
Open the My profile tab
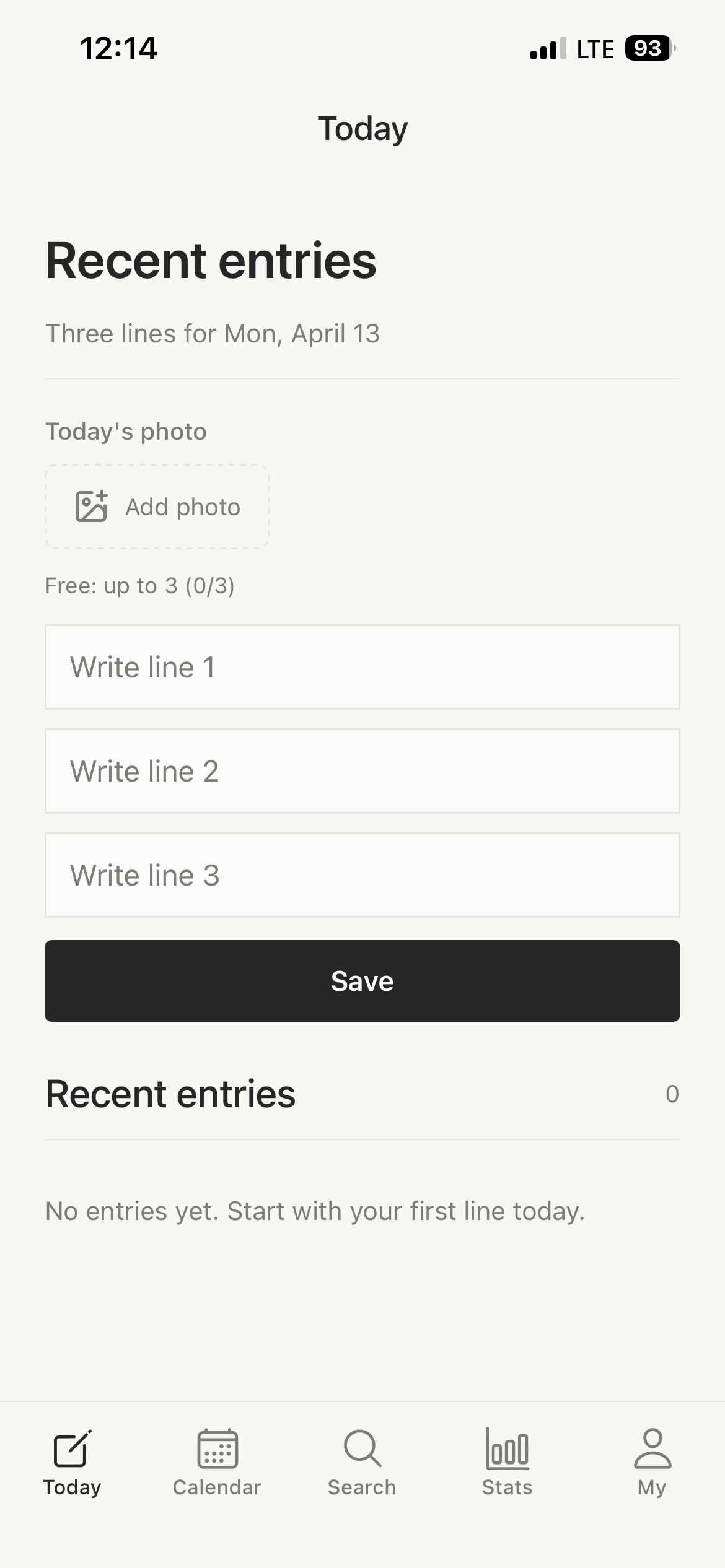pyautogui.click(x=652, y=1461)
